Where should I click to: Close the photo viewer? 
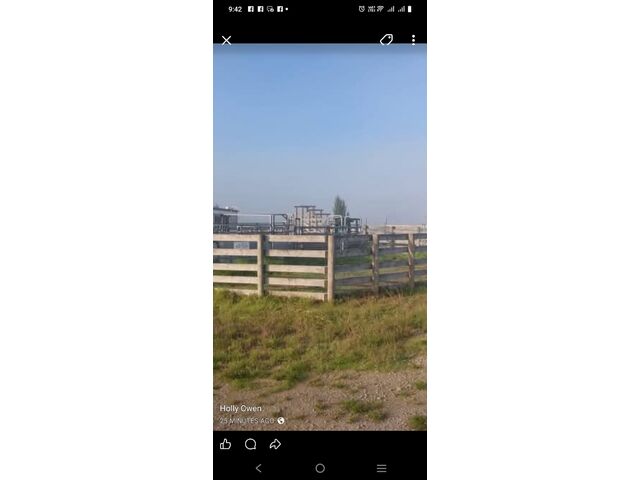[x=226, y=40]
